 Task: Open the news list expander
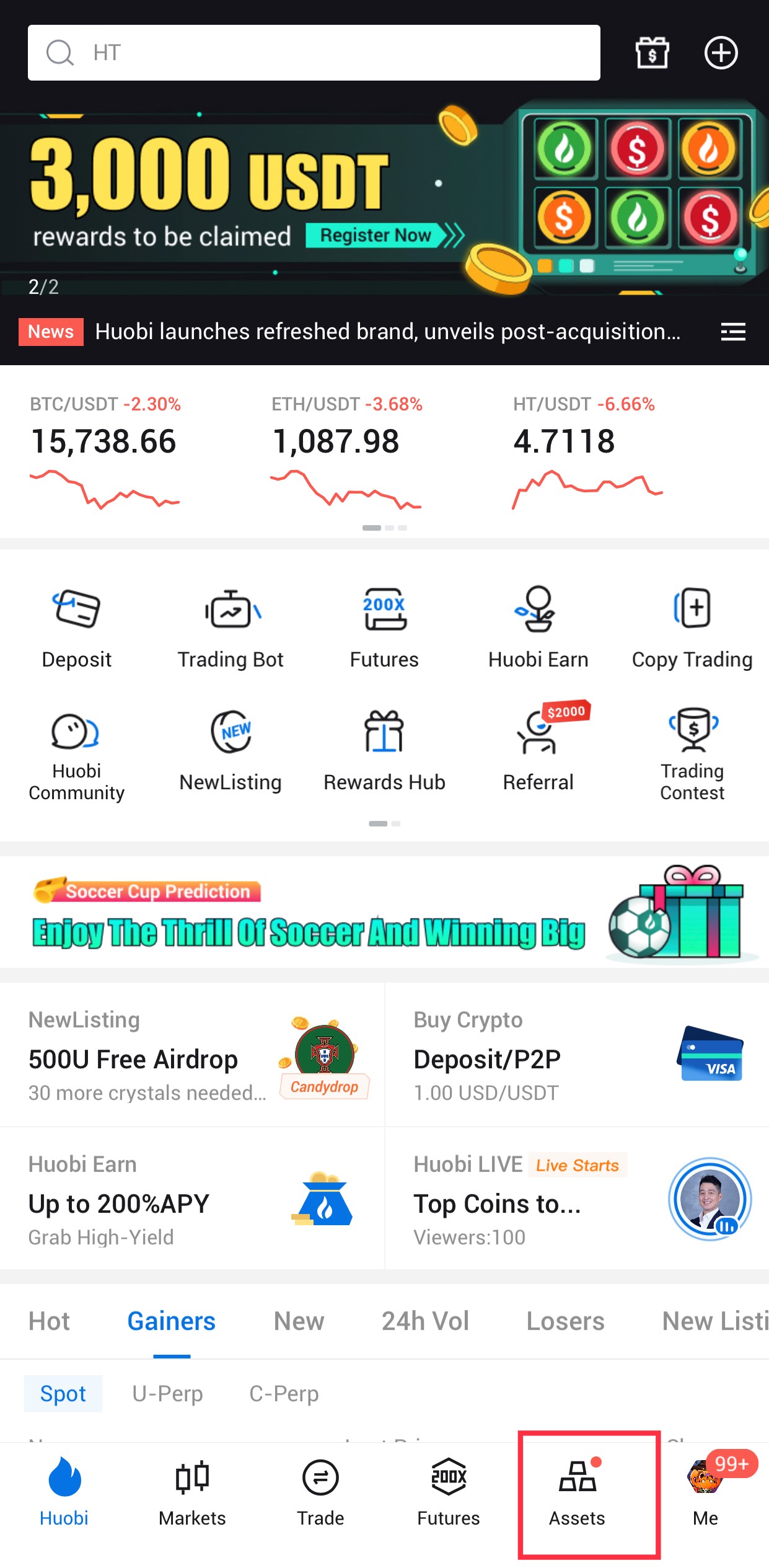(x=732, y=332)
